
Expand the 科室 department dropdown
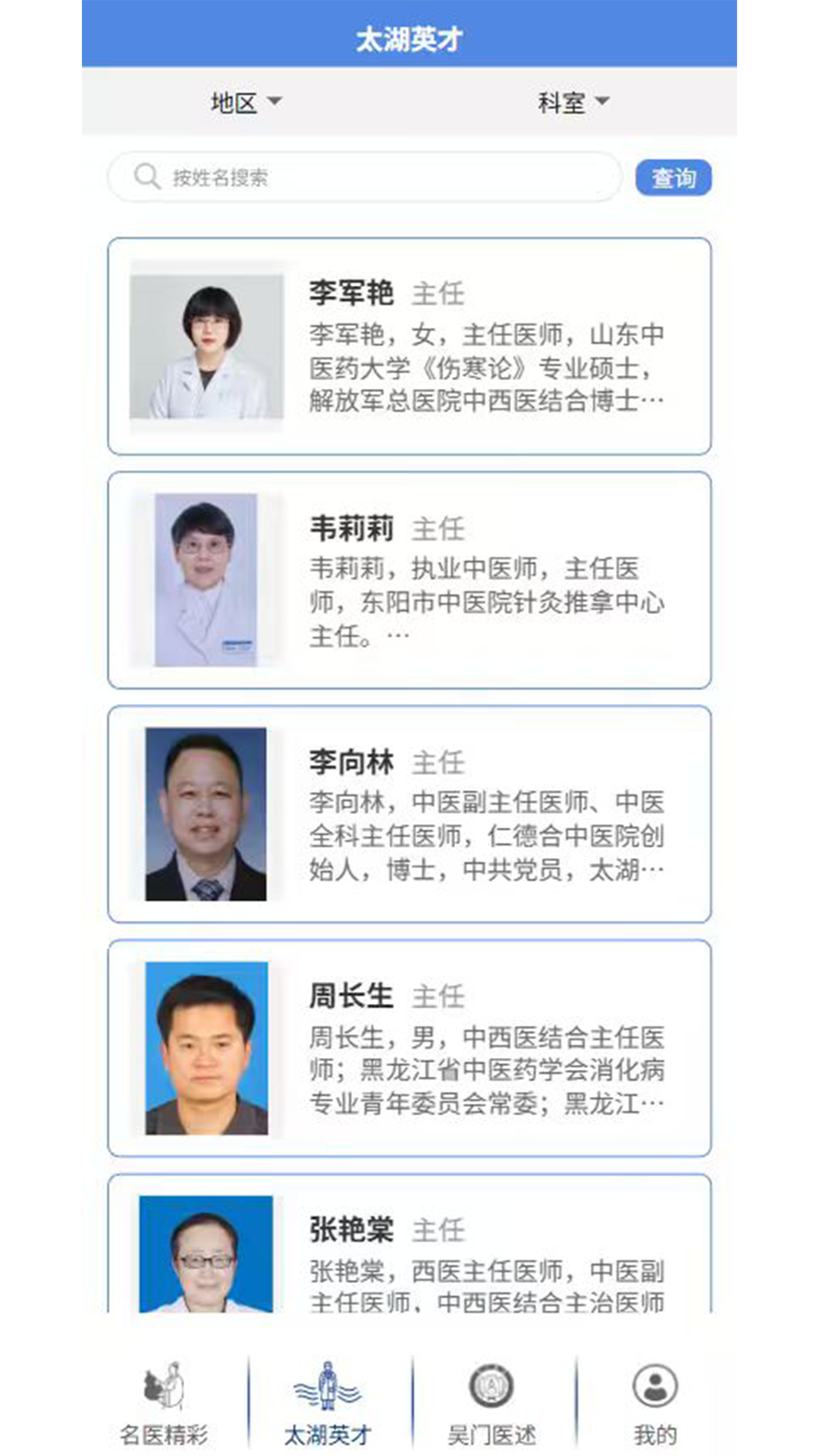coord(573,102)
